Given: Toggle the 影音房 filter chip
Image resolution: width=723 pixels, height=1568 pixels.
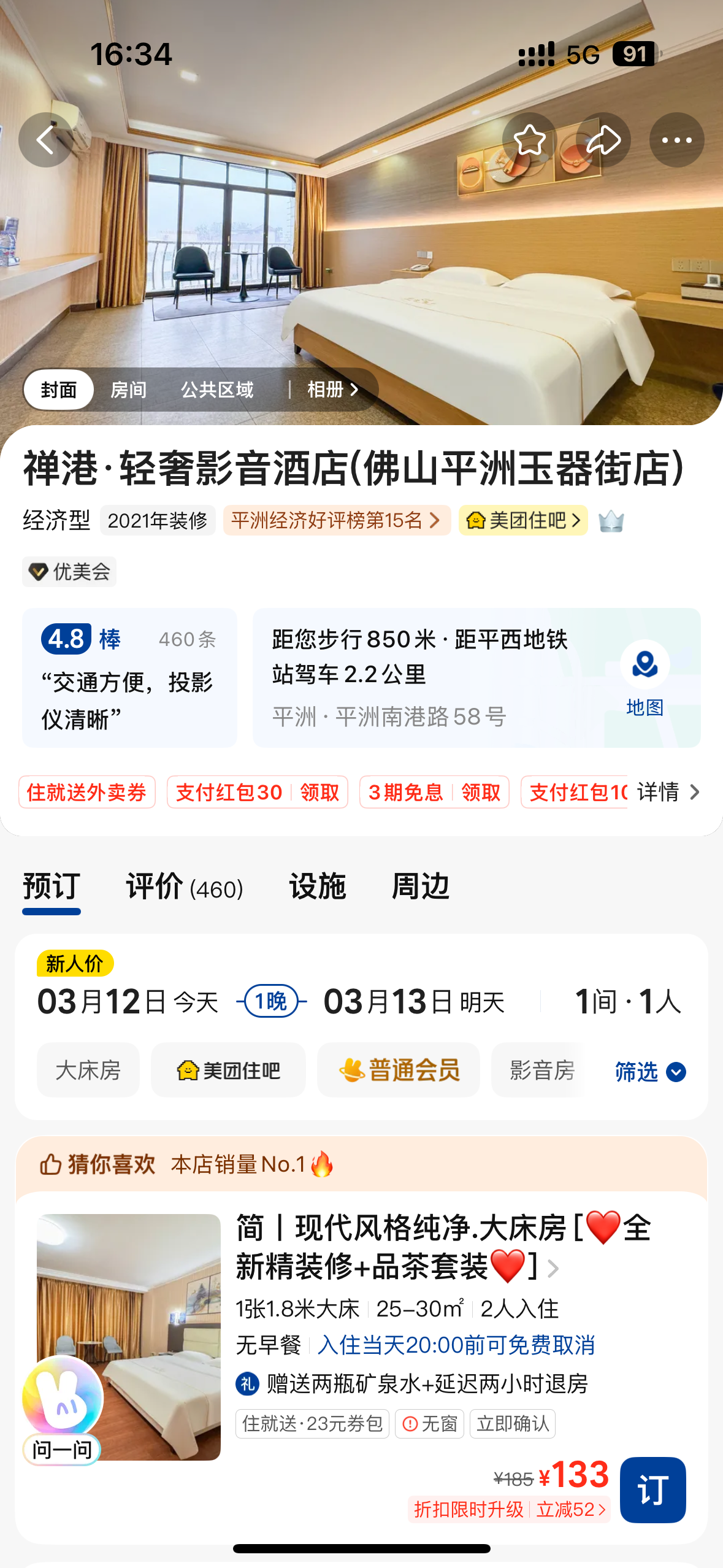Looking at the screenshot, I should coord(542,1070).
